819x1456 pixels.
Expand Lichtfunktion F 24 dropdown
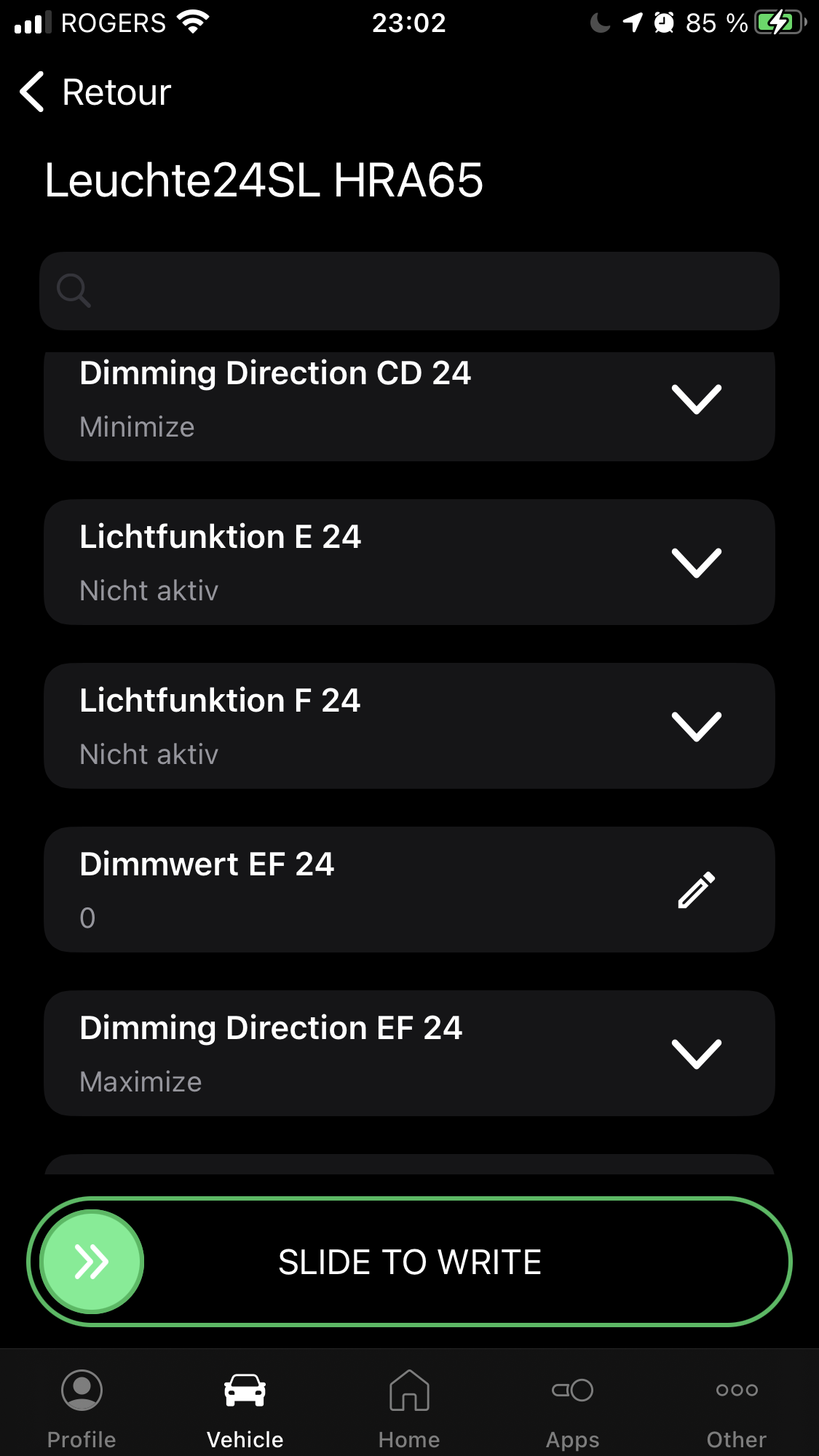point(696,726)
